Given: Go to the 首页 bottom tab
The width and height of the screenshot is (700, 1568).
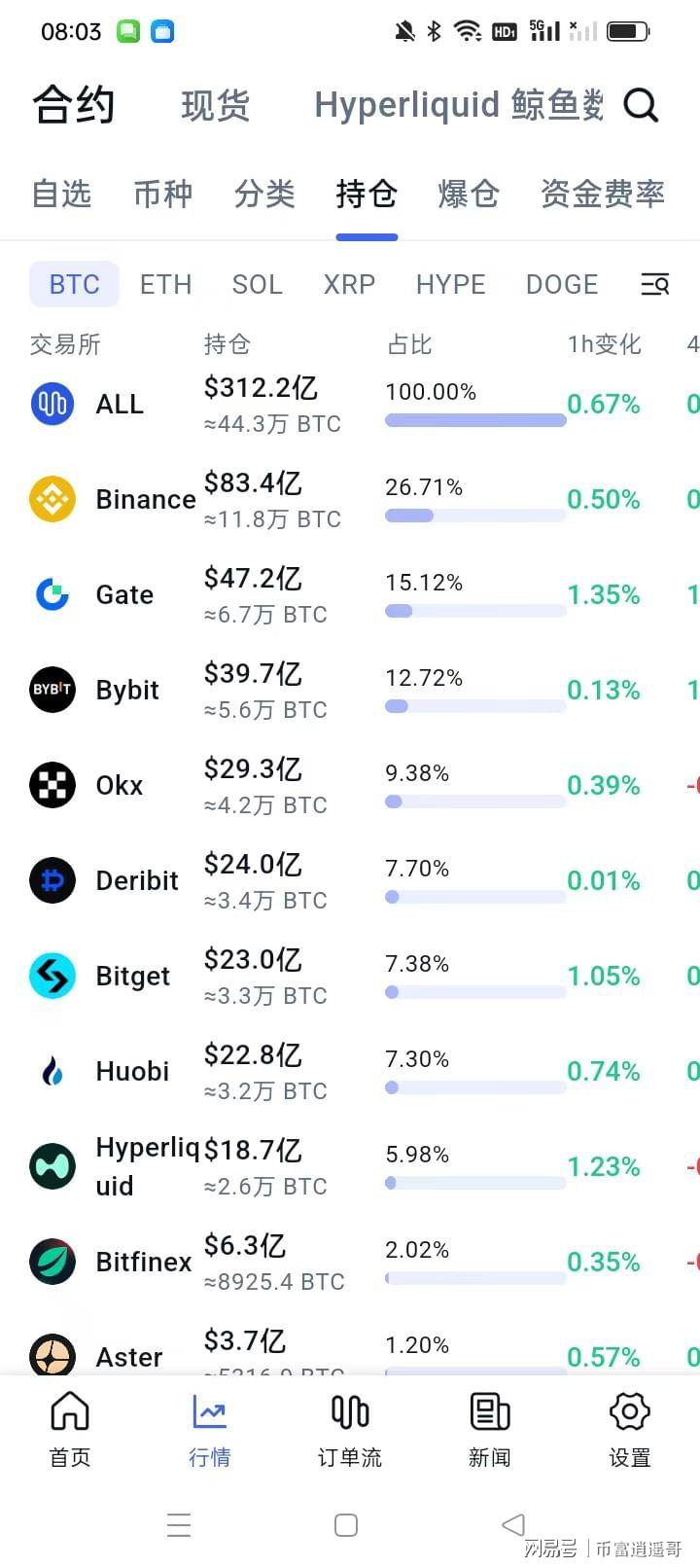Looking at the screenshot, I should [70, 1428].
